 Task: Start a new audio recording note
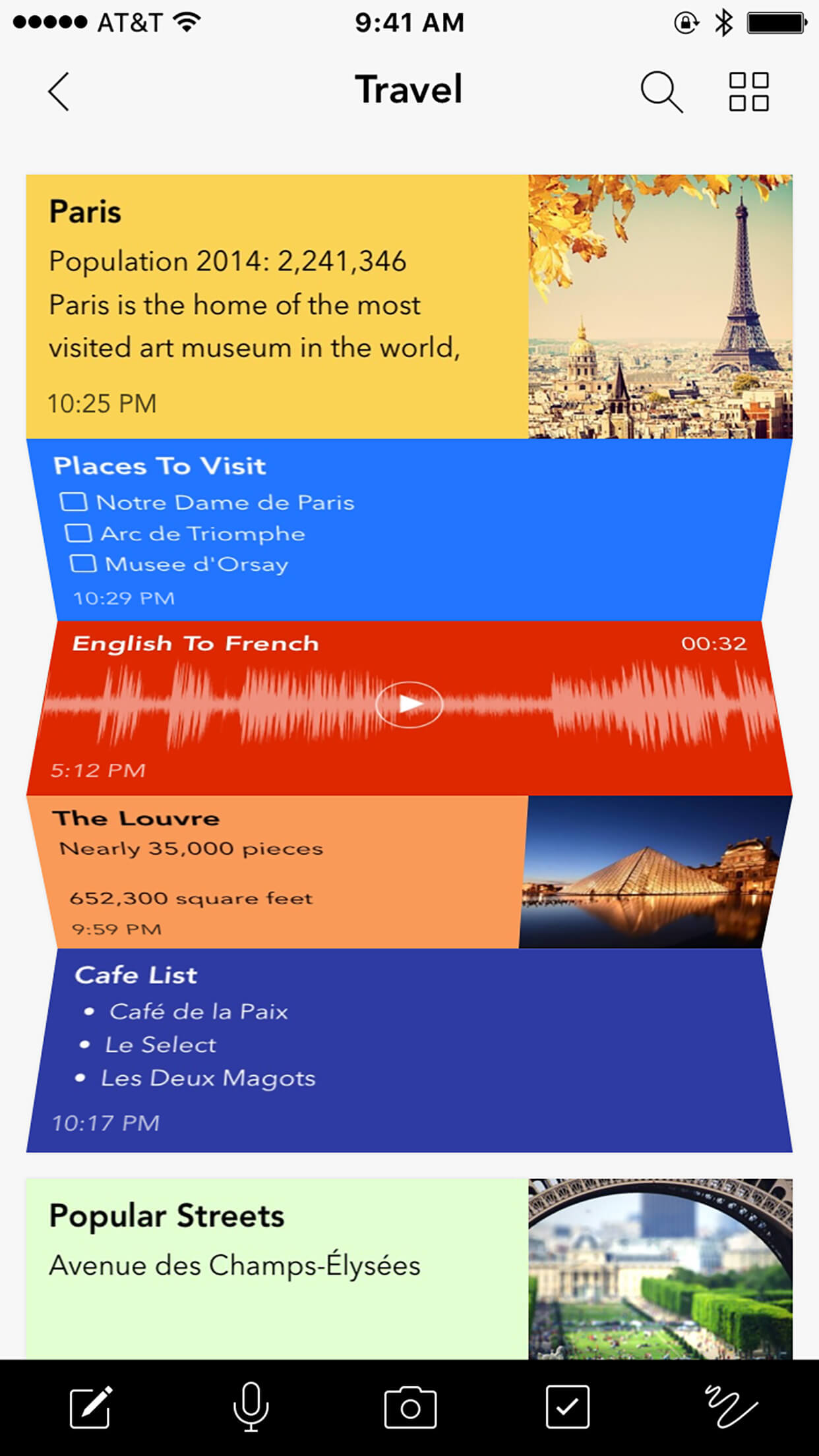(x=251, y=1407)
